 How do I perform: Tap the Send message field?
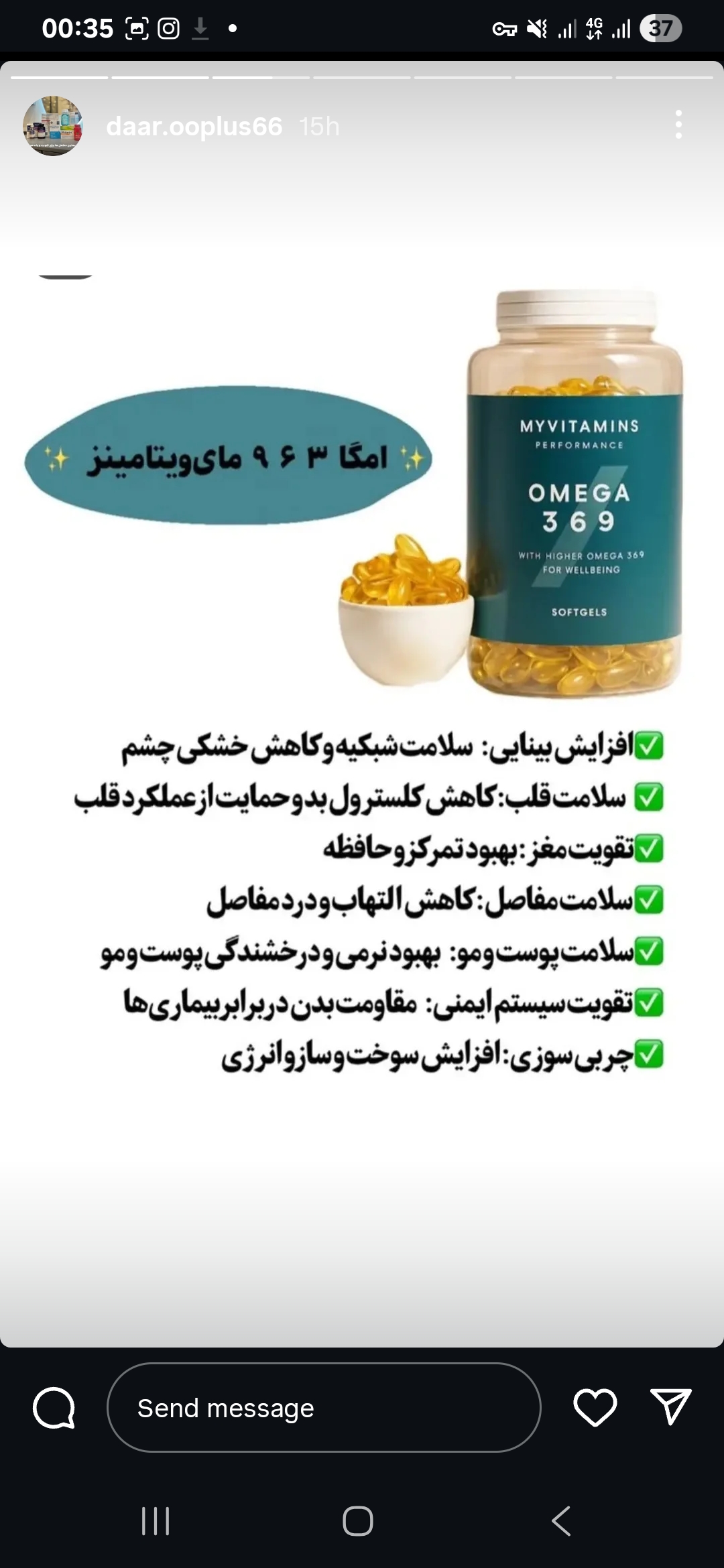[x=324, y=1408]
